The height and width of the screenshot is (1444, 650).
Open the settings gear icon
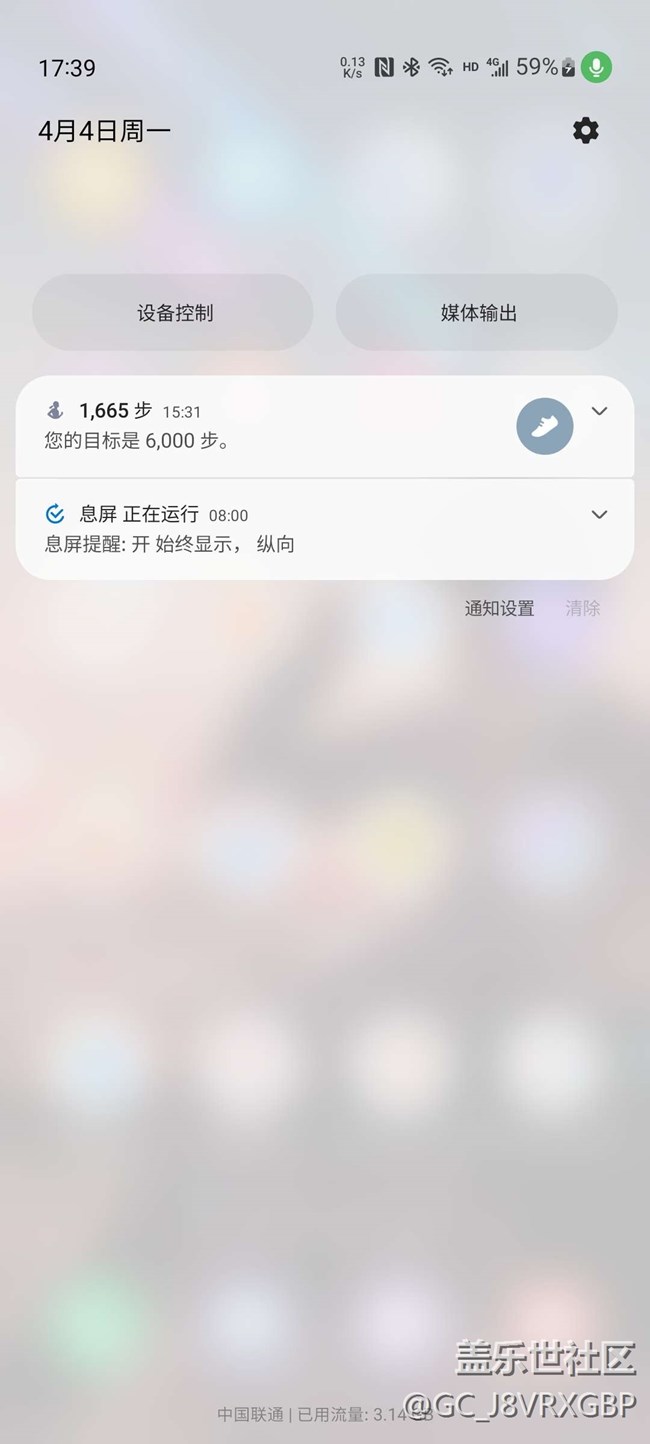tap(585, 130)
